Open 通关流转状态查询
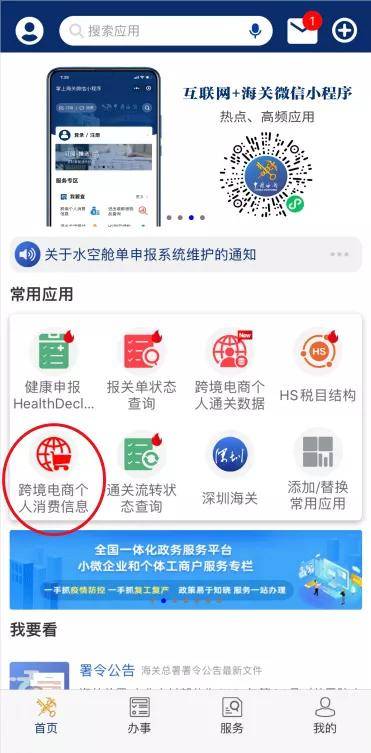 click(x=141, y=474)
